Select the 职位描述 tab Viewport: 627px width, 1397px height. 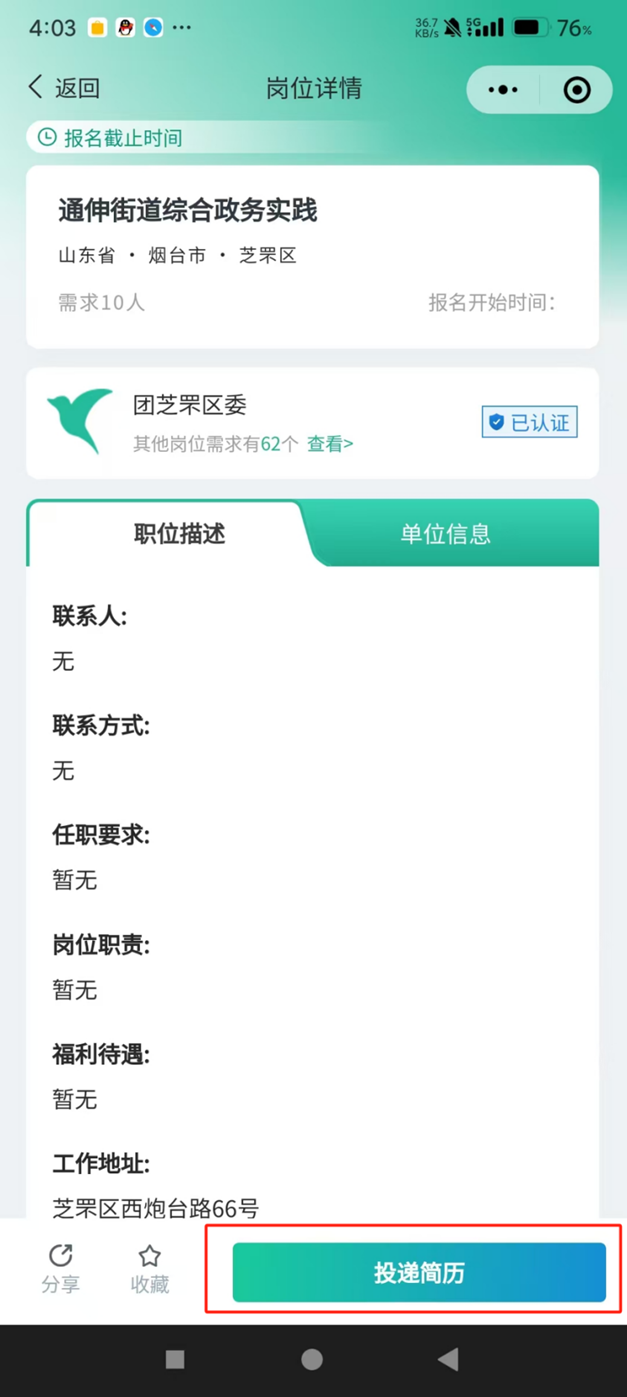(x=180, y=534)
